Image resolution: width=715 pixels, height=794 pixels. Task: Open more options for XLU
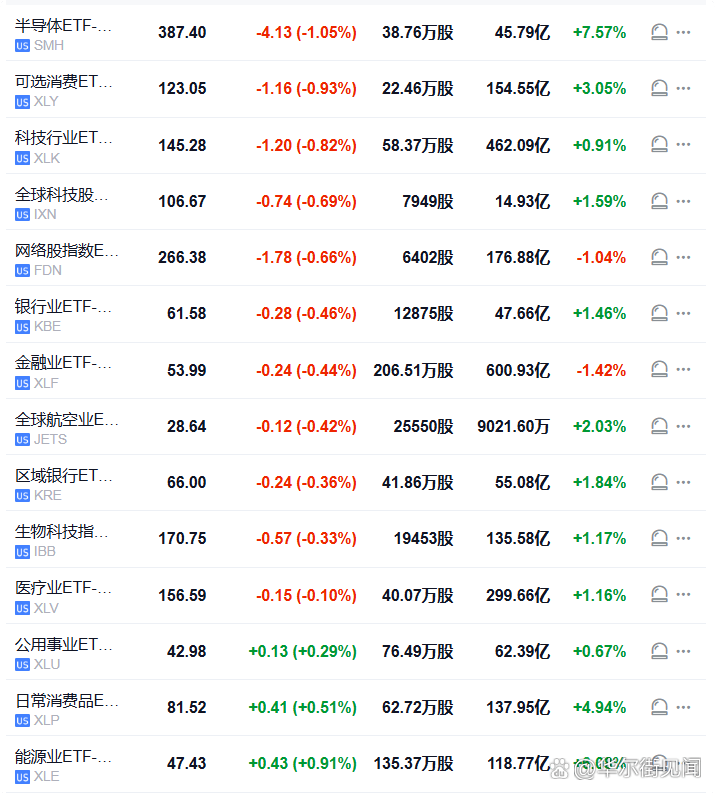click(x=683, y=651)
